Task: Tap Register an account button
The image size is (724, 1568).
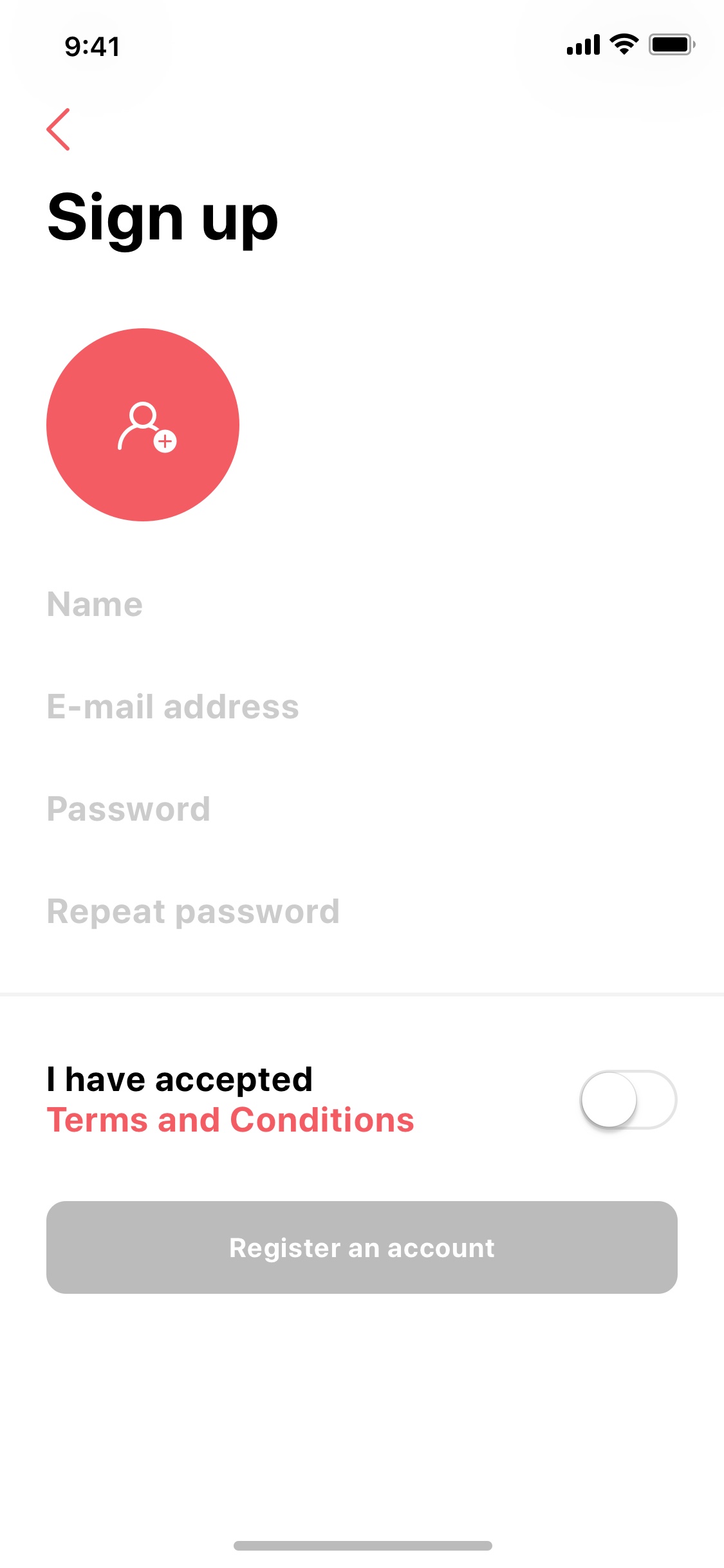Action: (x=362, y=1247)
